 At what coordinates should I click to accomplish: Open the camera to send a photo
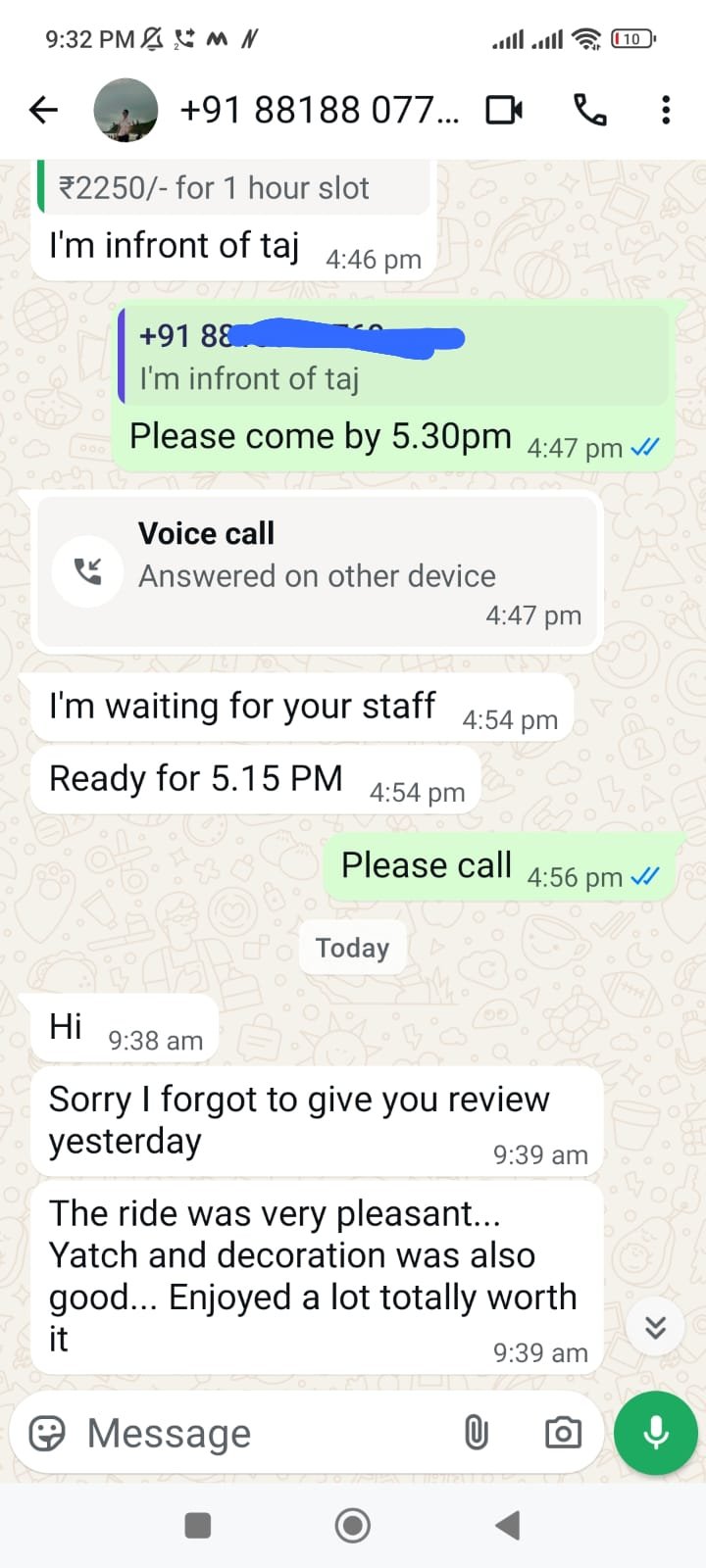pyautogui.click(x=563, y=1434)
